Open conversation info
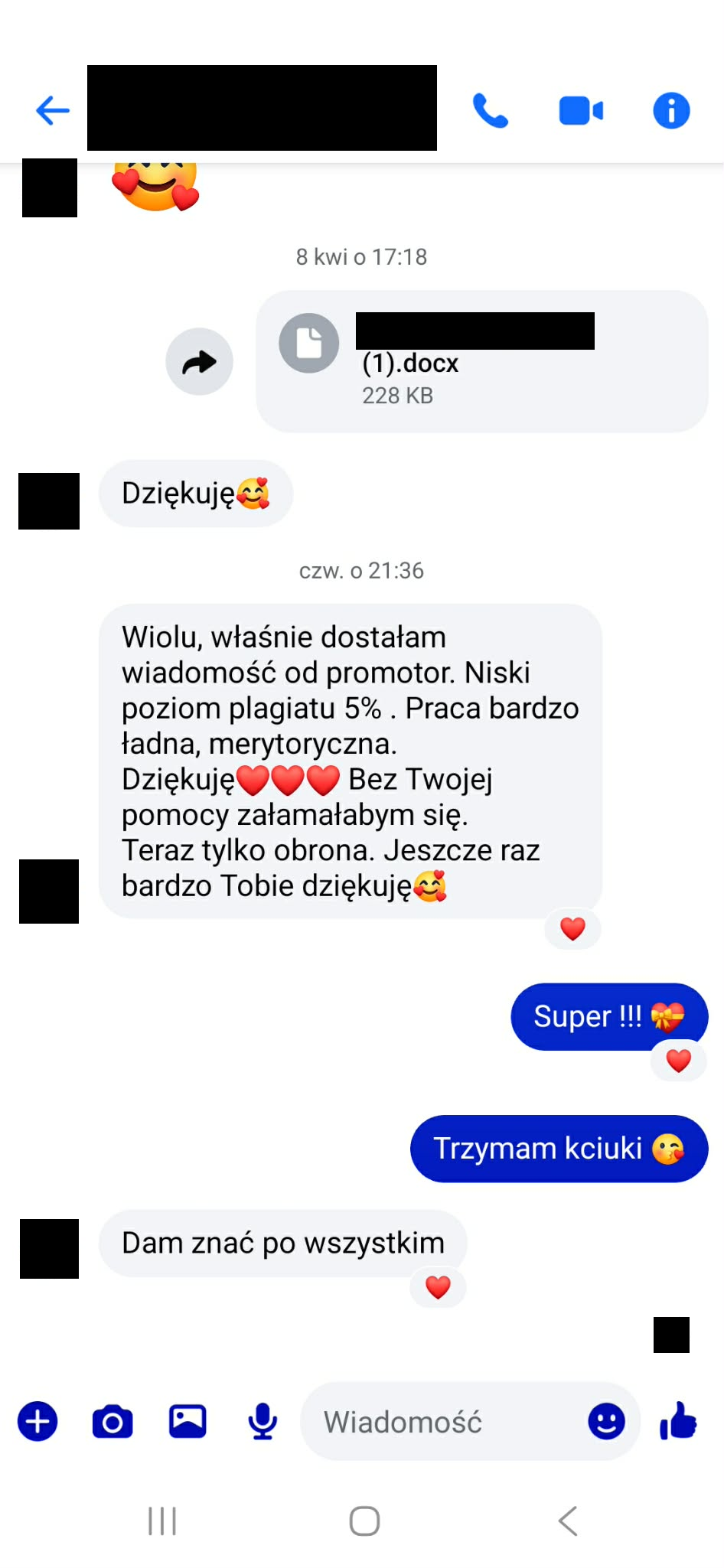 (x=671, y=110)
